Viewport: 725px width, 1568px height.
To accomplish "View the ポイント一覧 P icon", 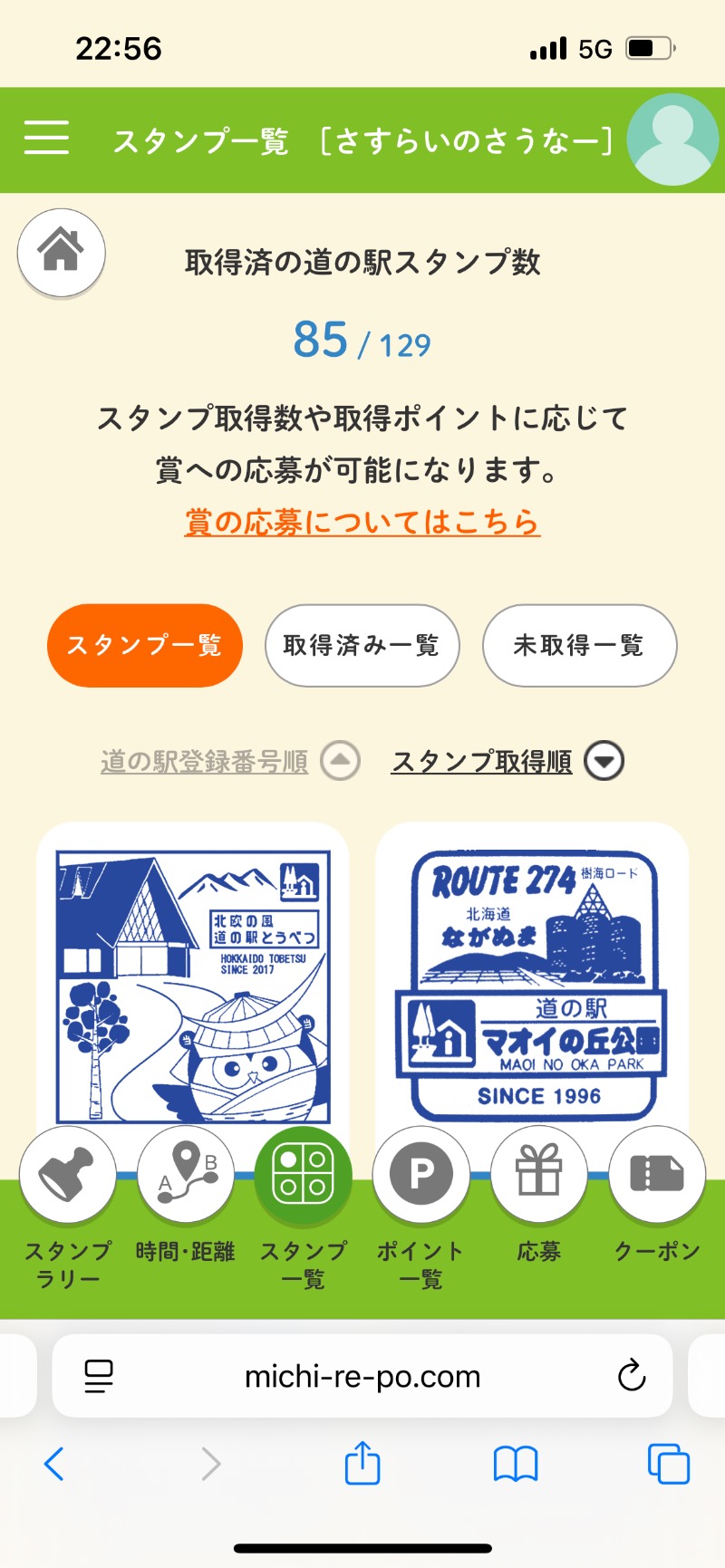I will [421, 1174].
